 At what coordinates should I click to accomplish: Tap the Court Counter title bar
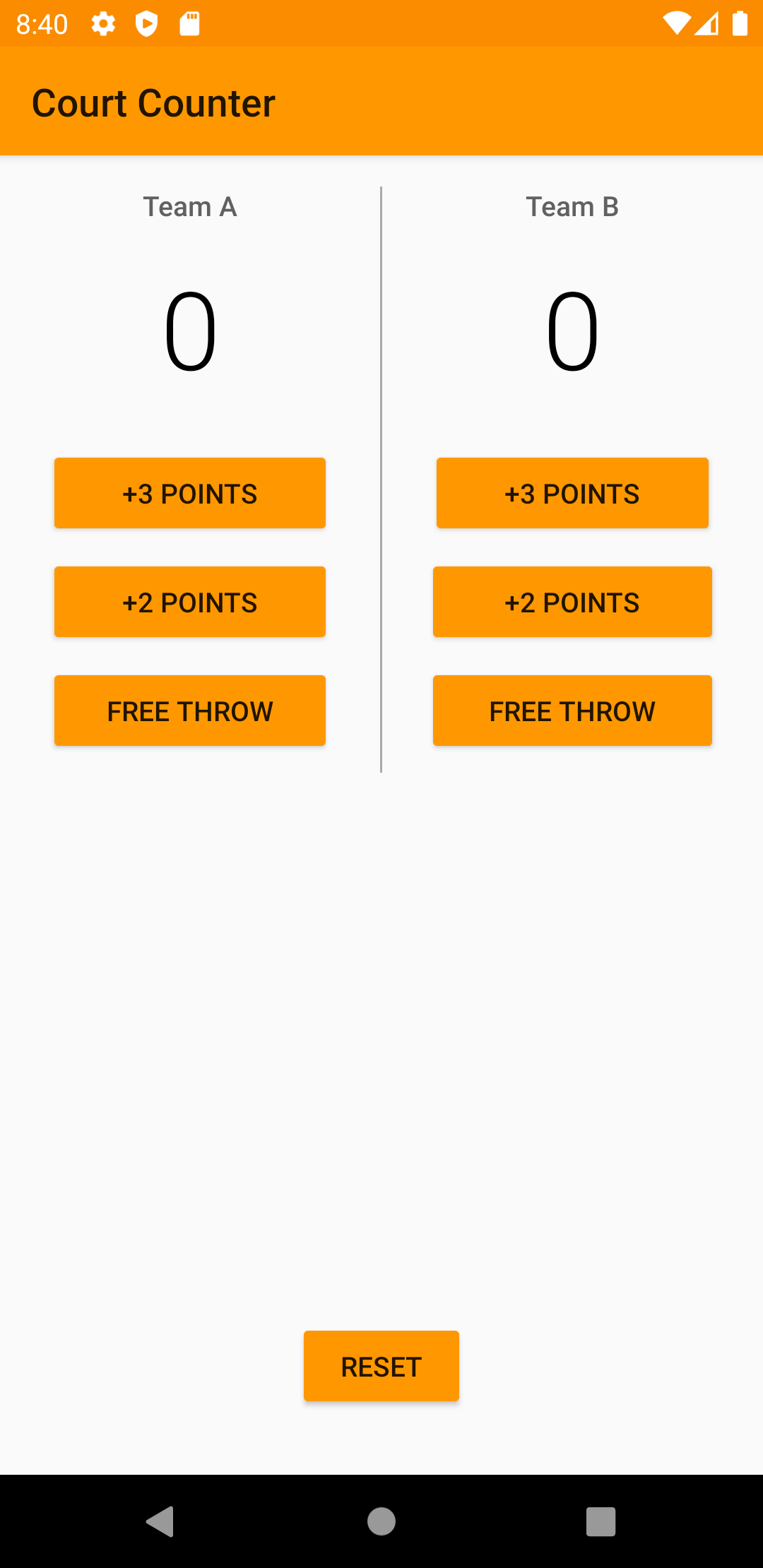click(153, 102)
